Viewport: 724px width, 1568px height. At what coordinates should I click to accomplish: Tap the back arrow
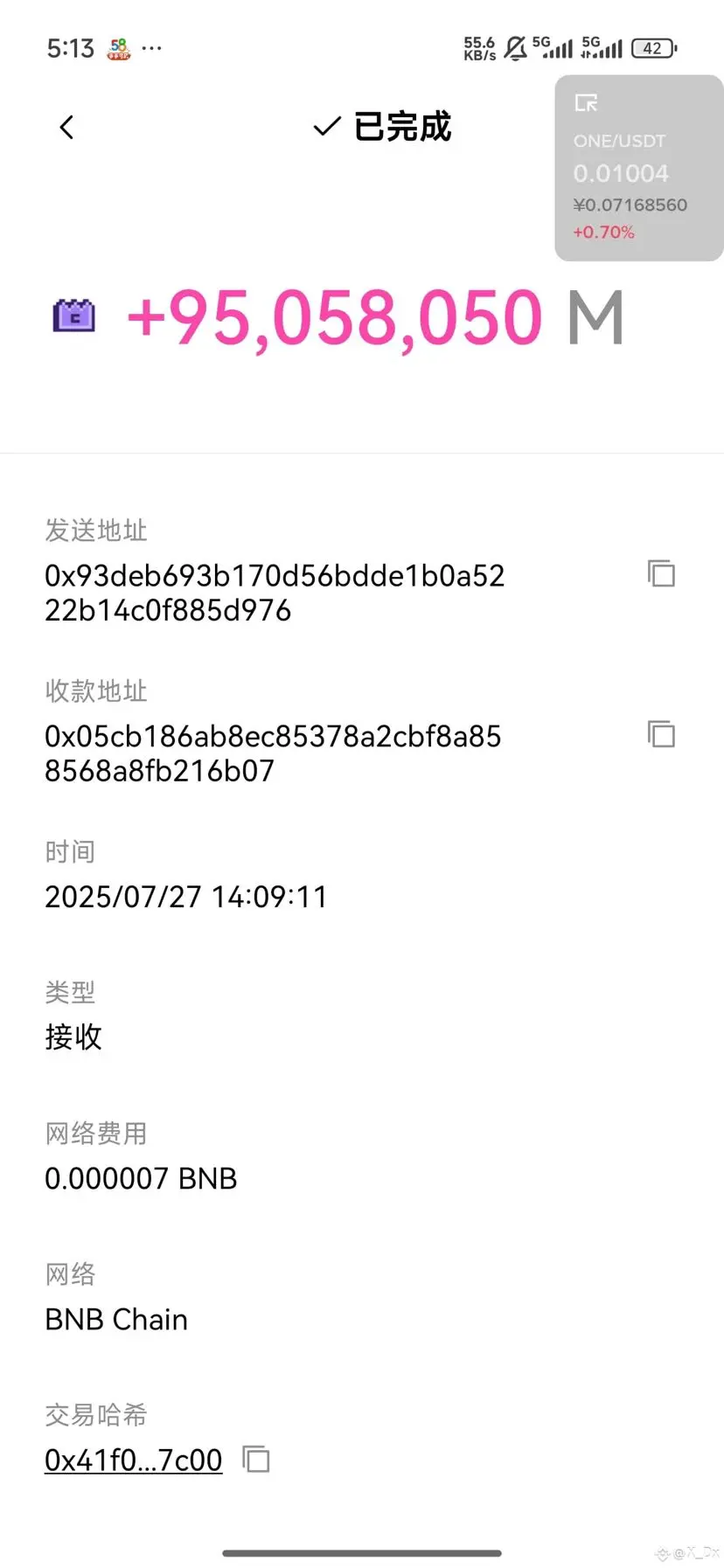click(66, 127)
